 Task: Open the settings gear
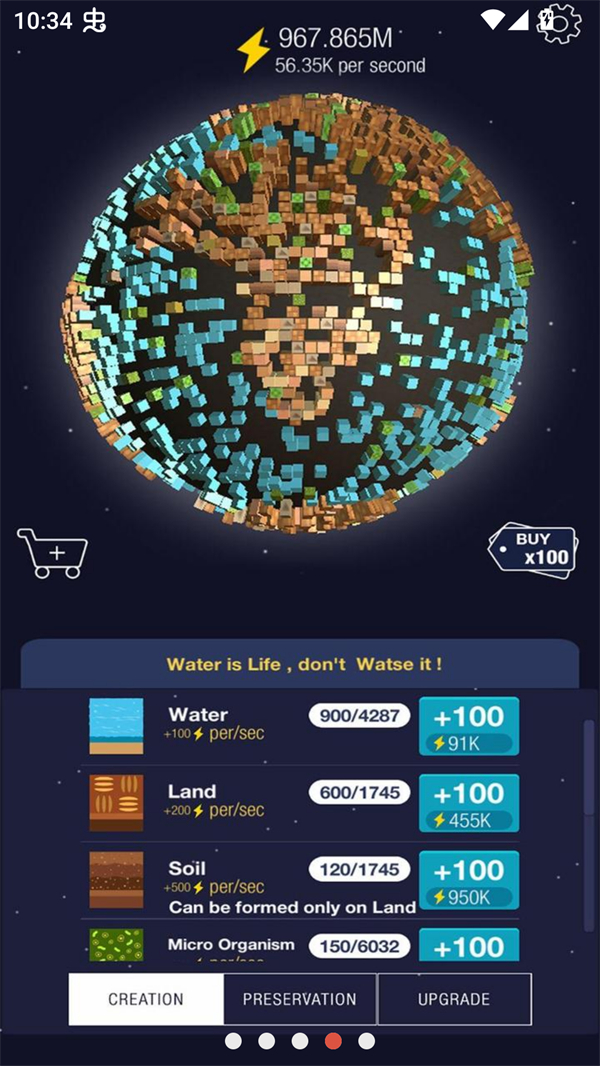[x=560, y=22]
